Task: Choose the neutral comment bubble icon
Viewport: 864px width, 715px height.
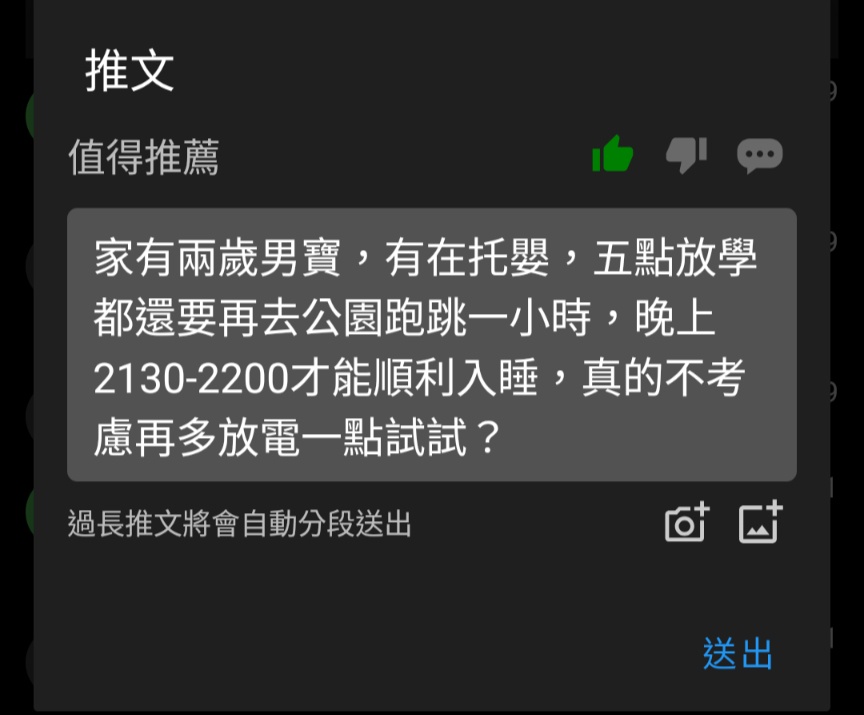Action: pyautogui.click(x=759, y=156)
